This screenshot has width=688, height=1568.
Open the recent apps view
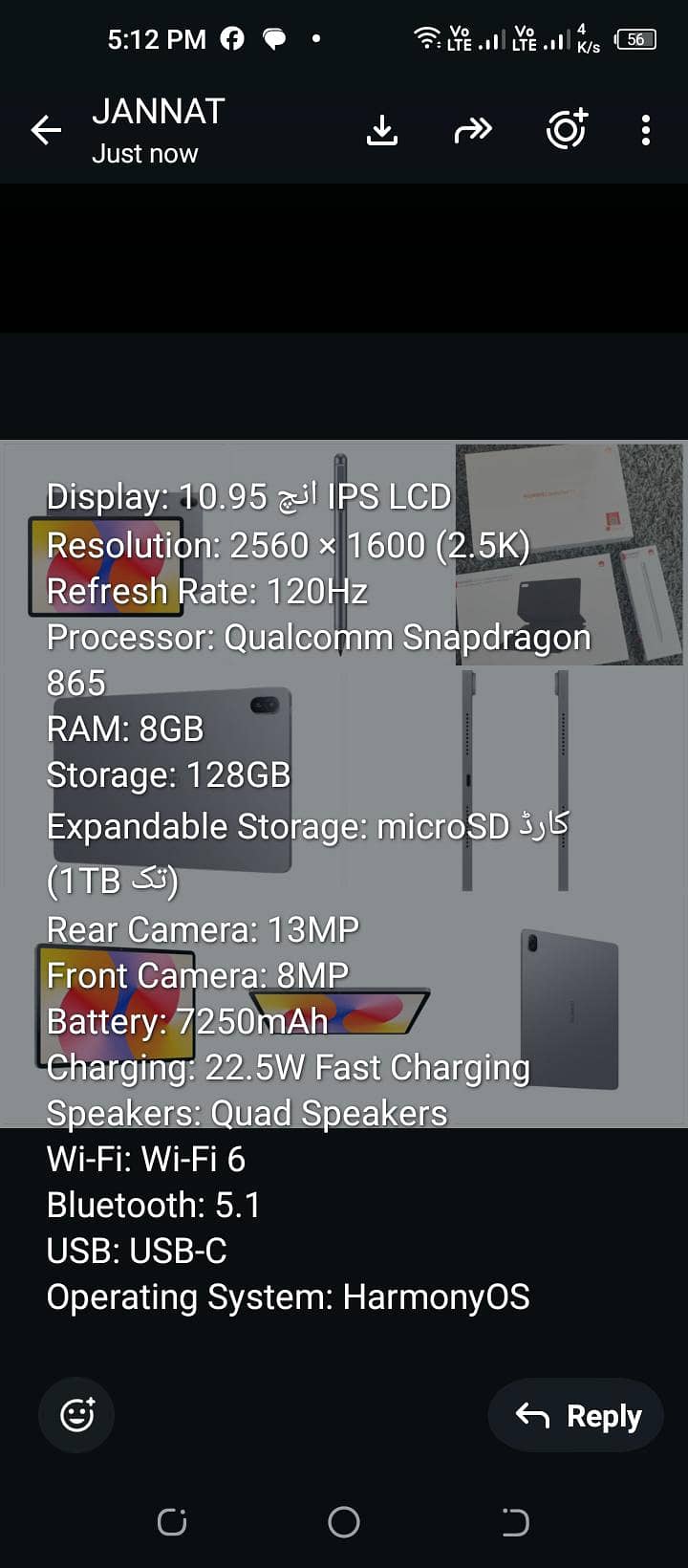pos(172,1522)
